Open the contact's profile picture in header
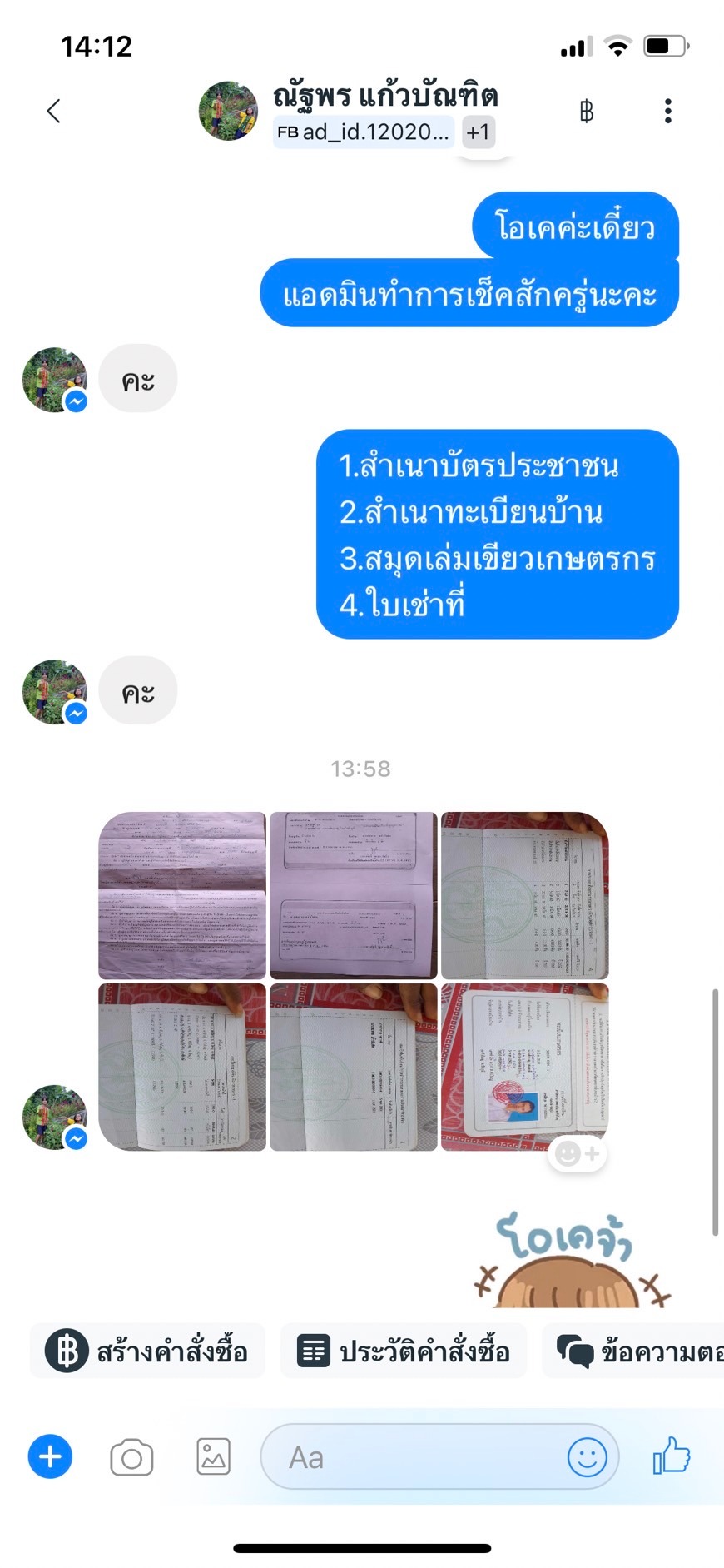This screenshot has height=1568, width=724. click(x=228, y=111)
